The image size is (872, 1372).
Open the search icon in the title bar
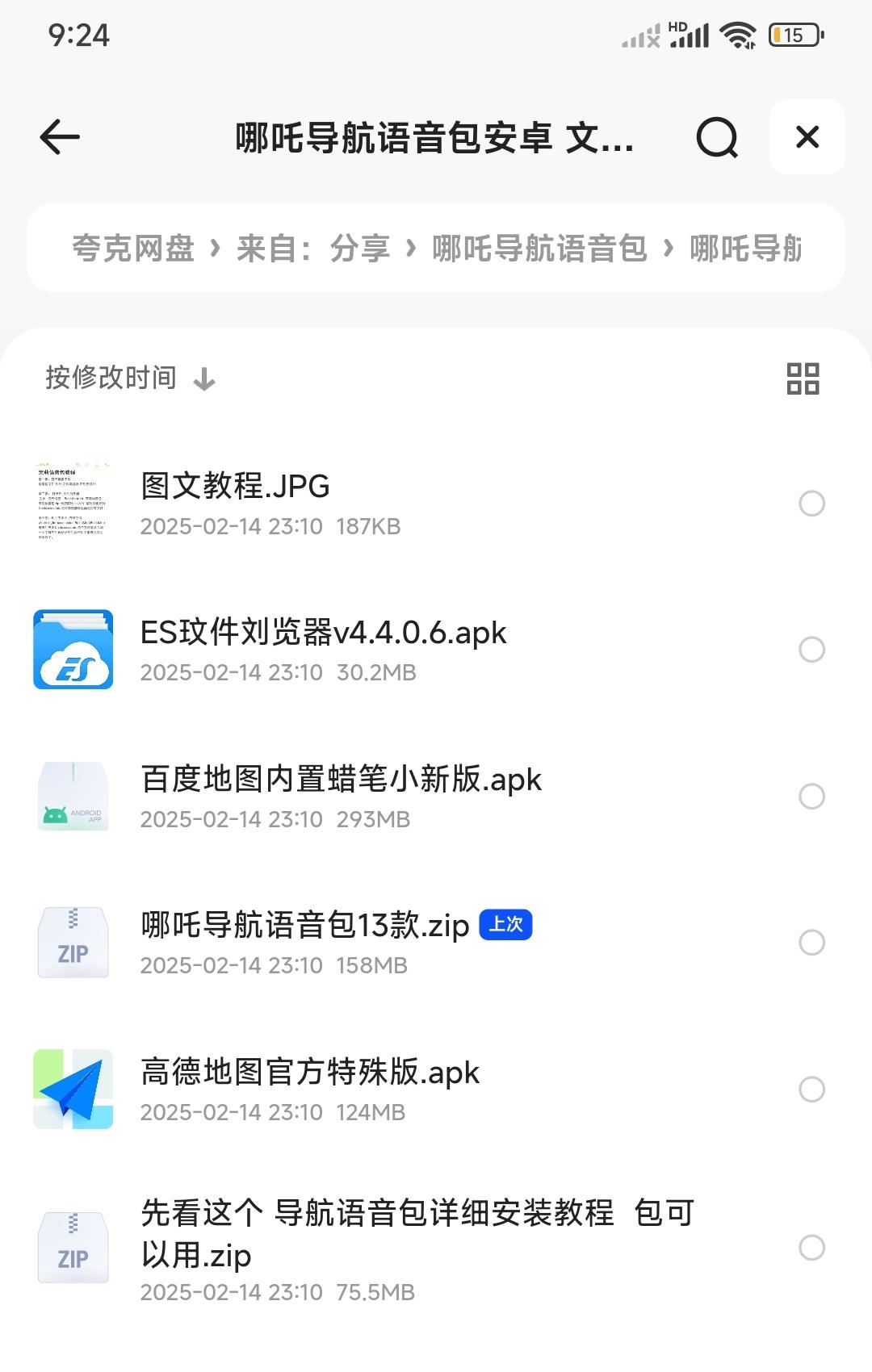pos(717,137)
